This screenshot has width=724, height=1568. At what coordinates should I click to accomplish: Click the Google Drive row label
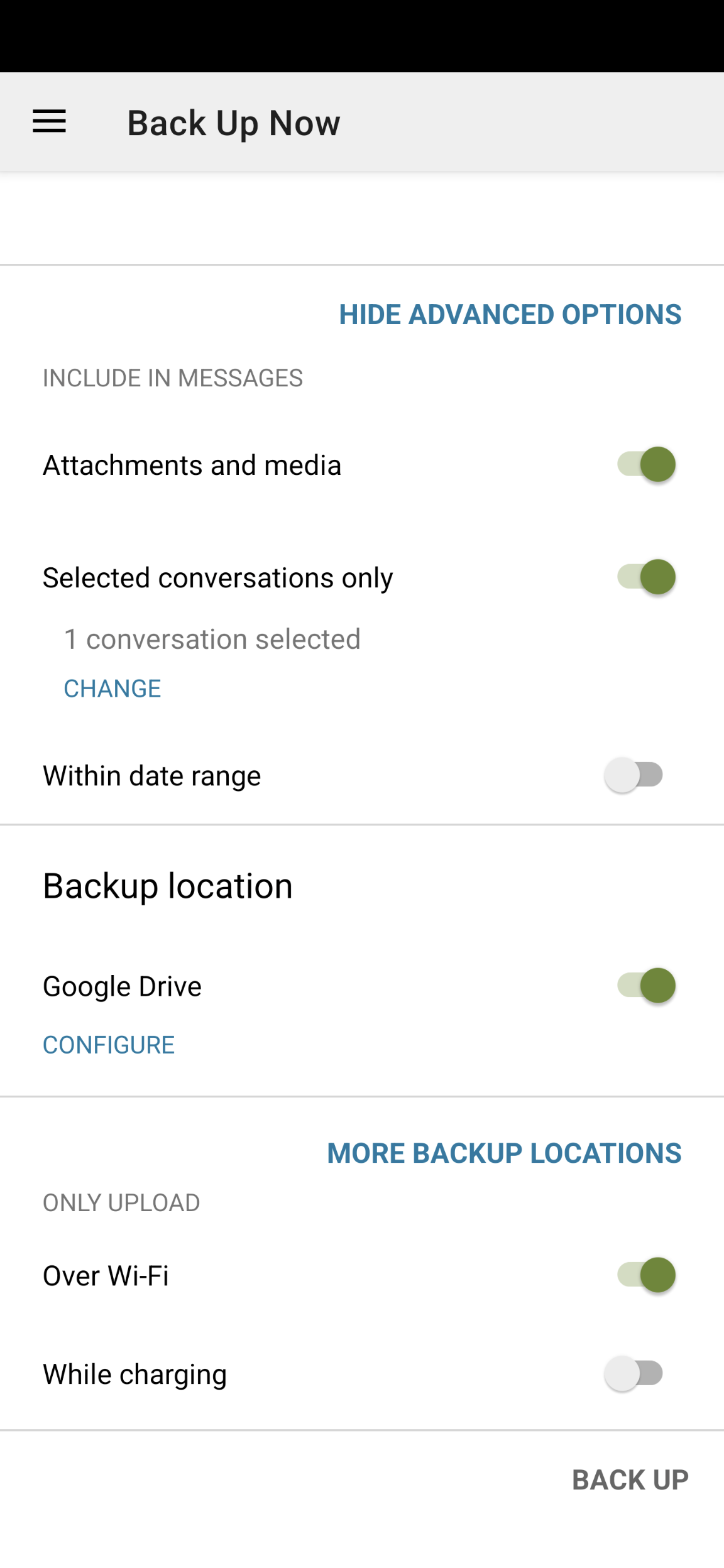click(x=122, y=986)
